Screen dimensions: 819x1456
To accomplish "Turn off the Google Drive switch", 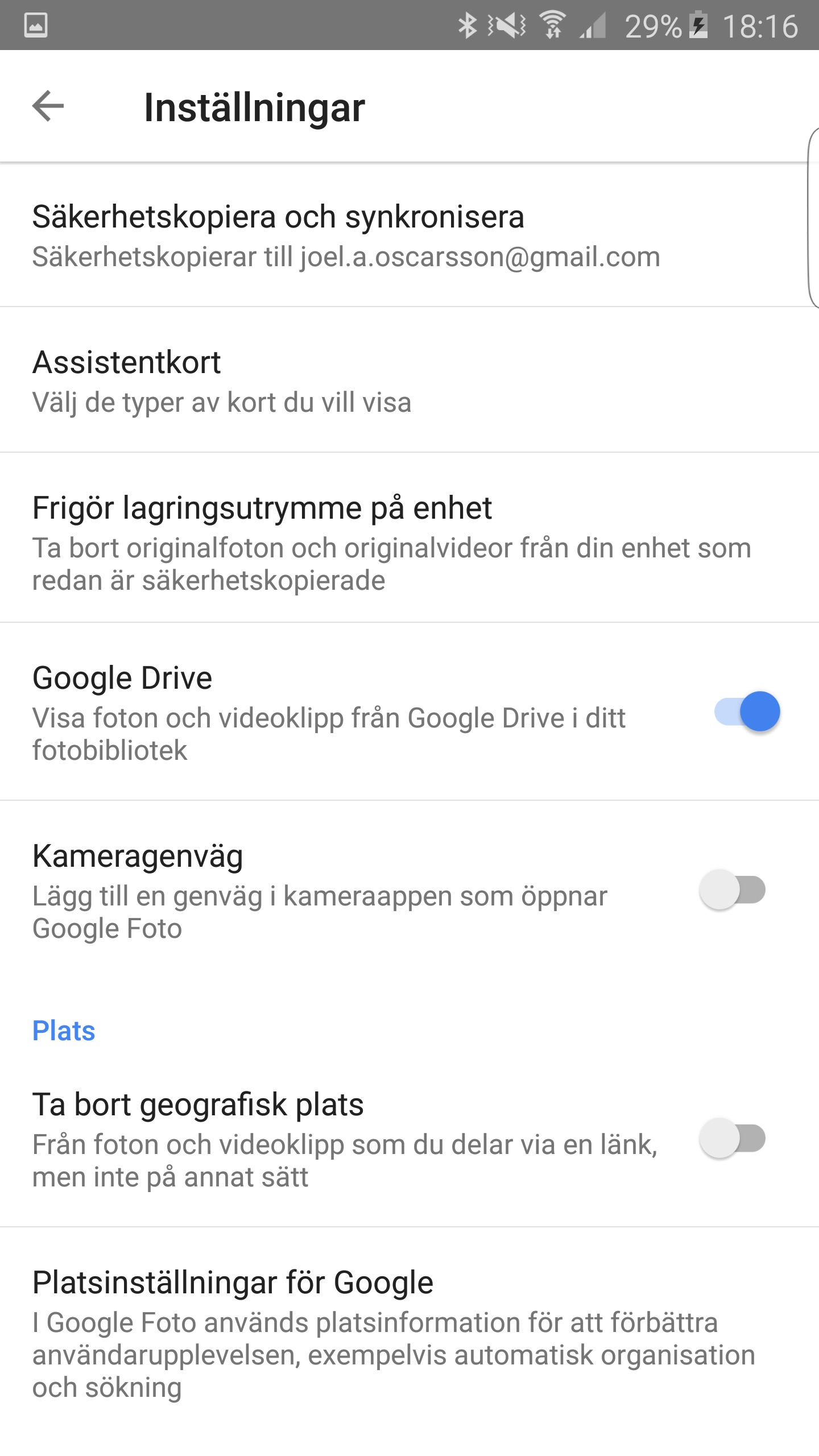I will [x=747, y=712].
